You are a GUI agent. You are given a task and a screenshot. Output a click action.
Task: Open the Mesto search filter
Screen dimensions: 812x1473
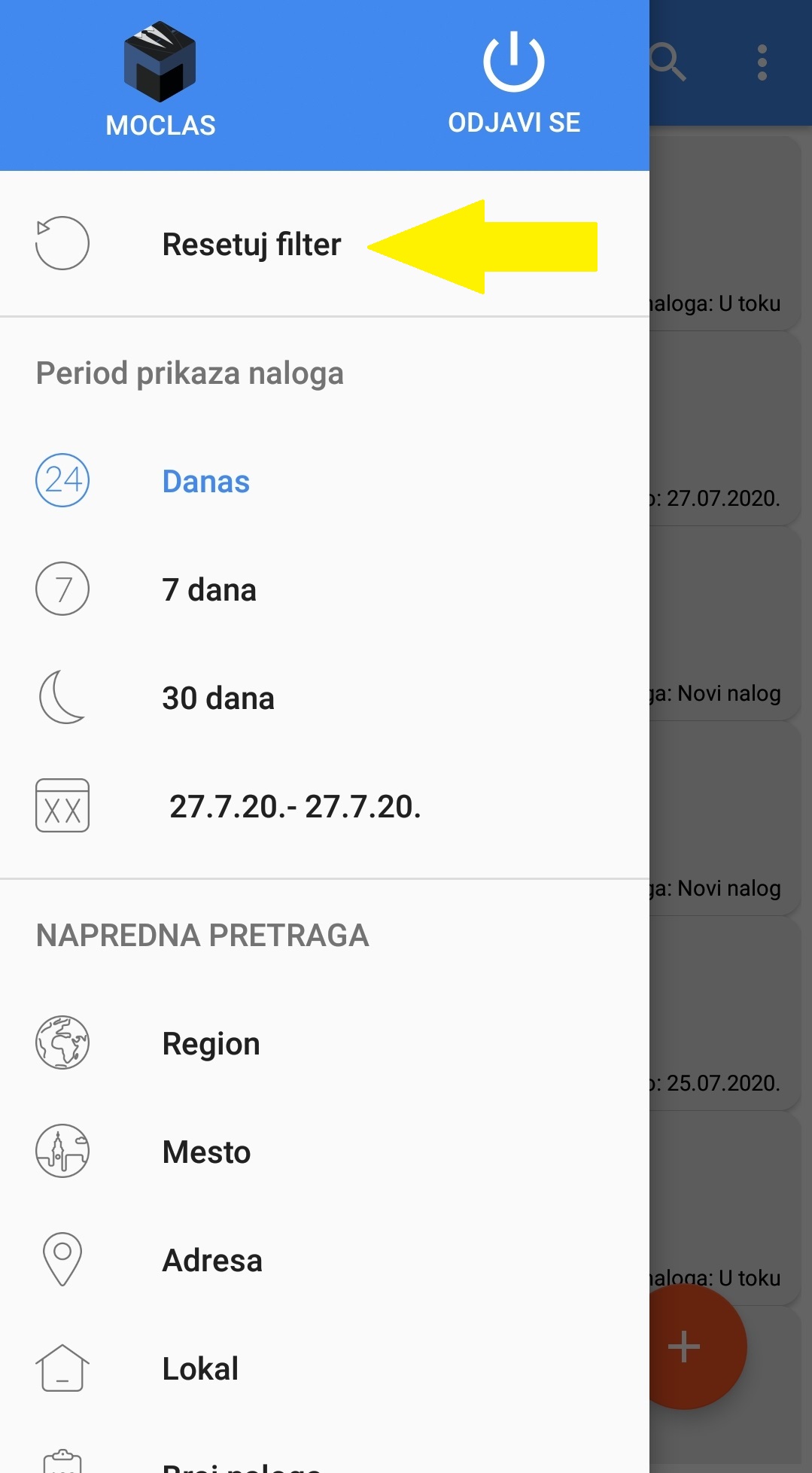coord(206,1152)
